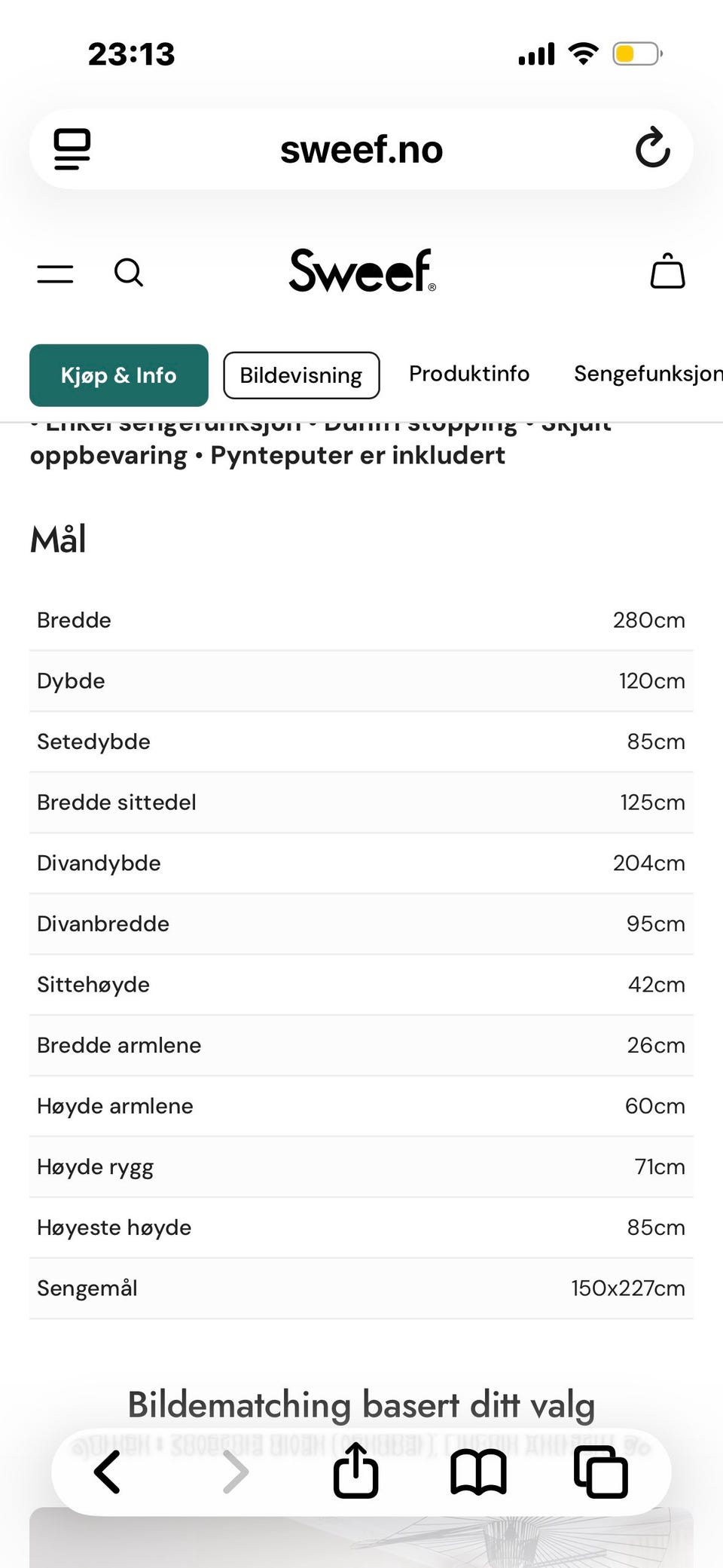The width and height of the screenshot is (723, 1568).
Task: Switch to the Bildevisning tab
Action: [x=301, y=375]
